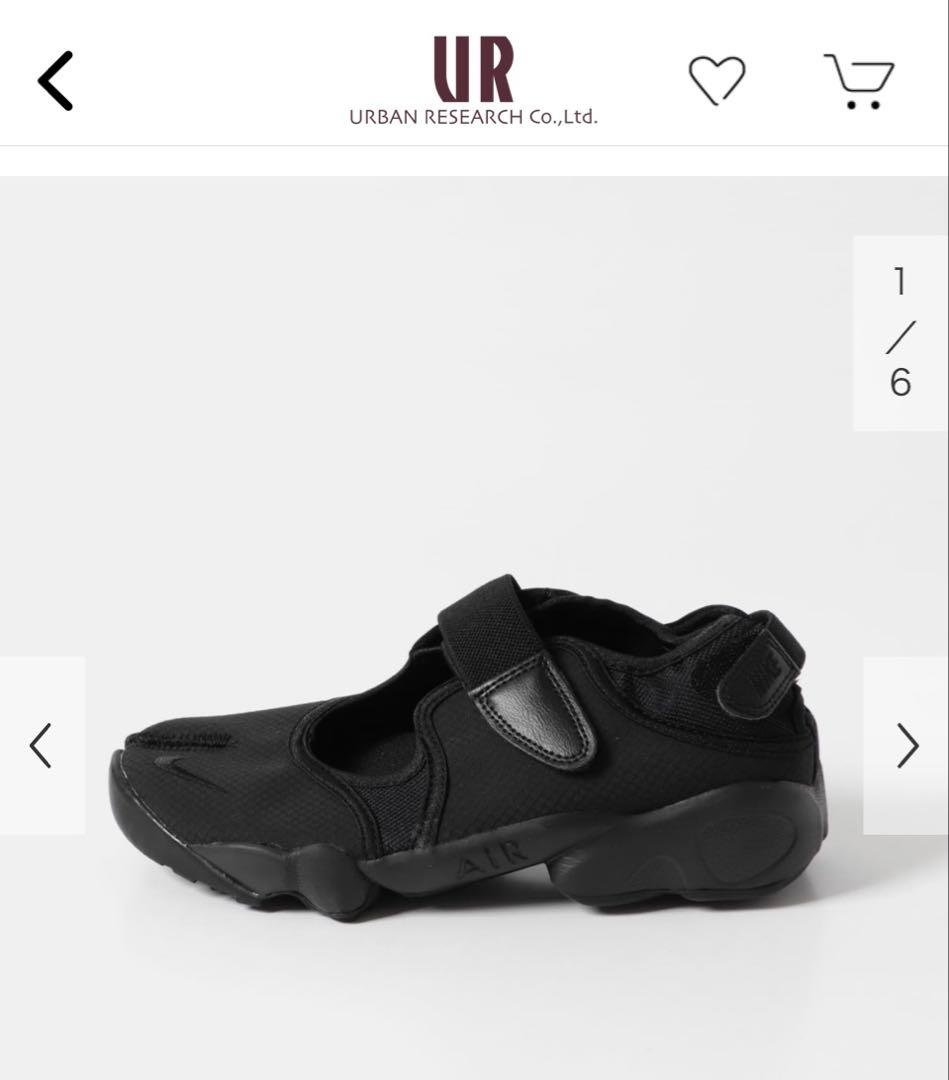Show the previous product image
The width and height of the screenshot is (949, 1080).
point(41,745)
